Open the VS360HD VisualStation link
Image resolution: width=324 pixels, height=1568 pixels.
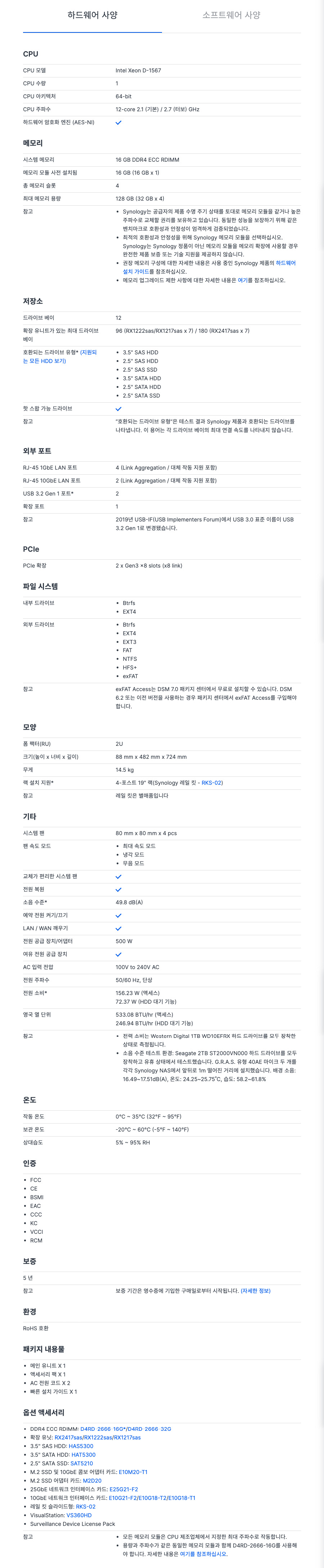pos(78,1515)
